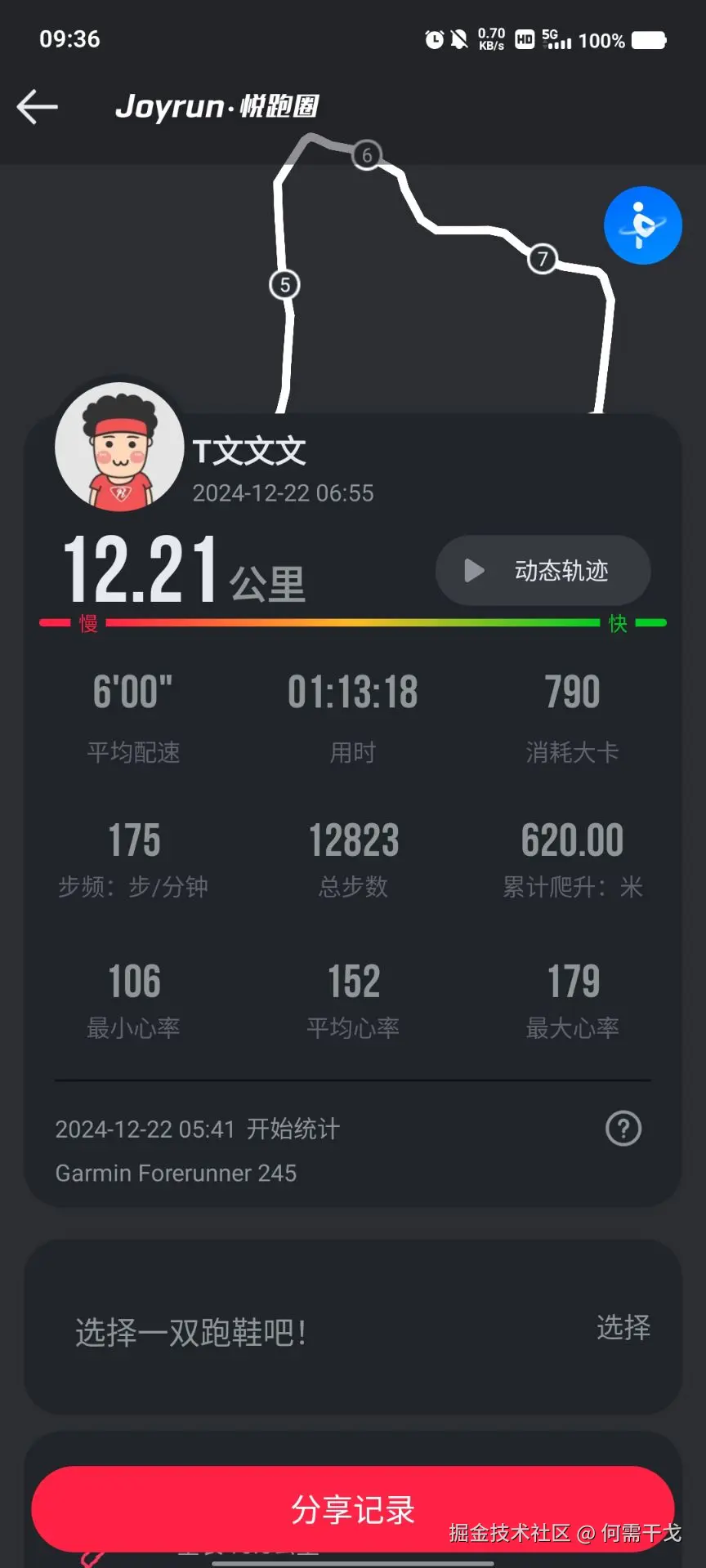Tap the Garmin Forerunner 245 device label

[x=175, y=1174]
